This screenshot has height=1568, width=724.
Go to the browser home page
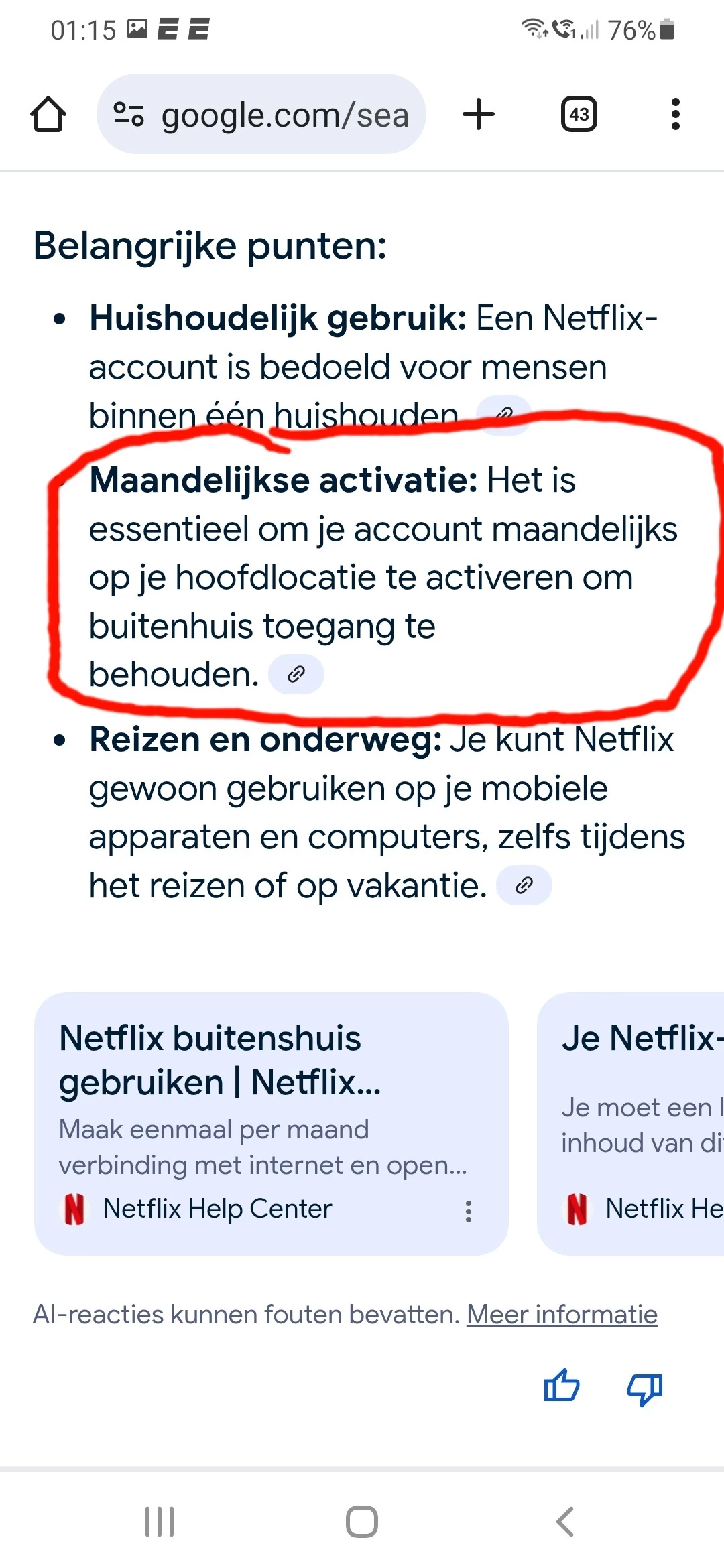pyautogui.click(x=48, y=114)
